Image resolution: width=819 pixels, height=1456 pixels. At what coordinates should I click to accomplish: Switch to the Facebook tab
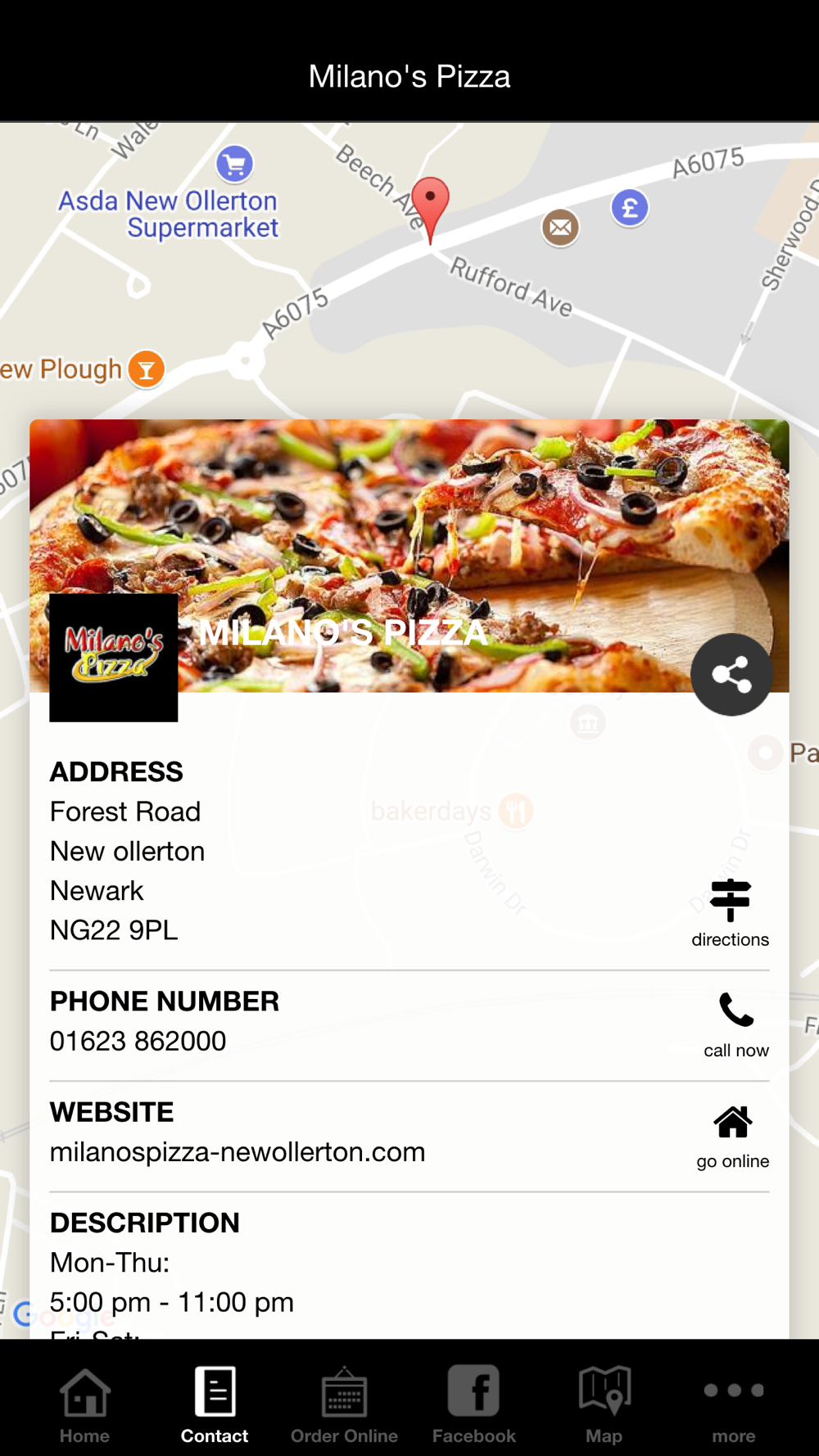473,1403
